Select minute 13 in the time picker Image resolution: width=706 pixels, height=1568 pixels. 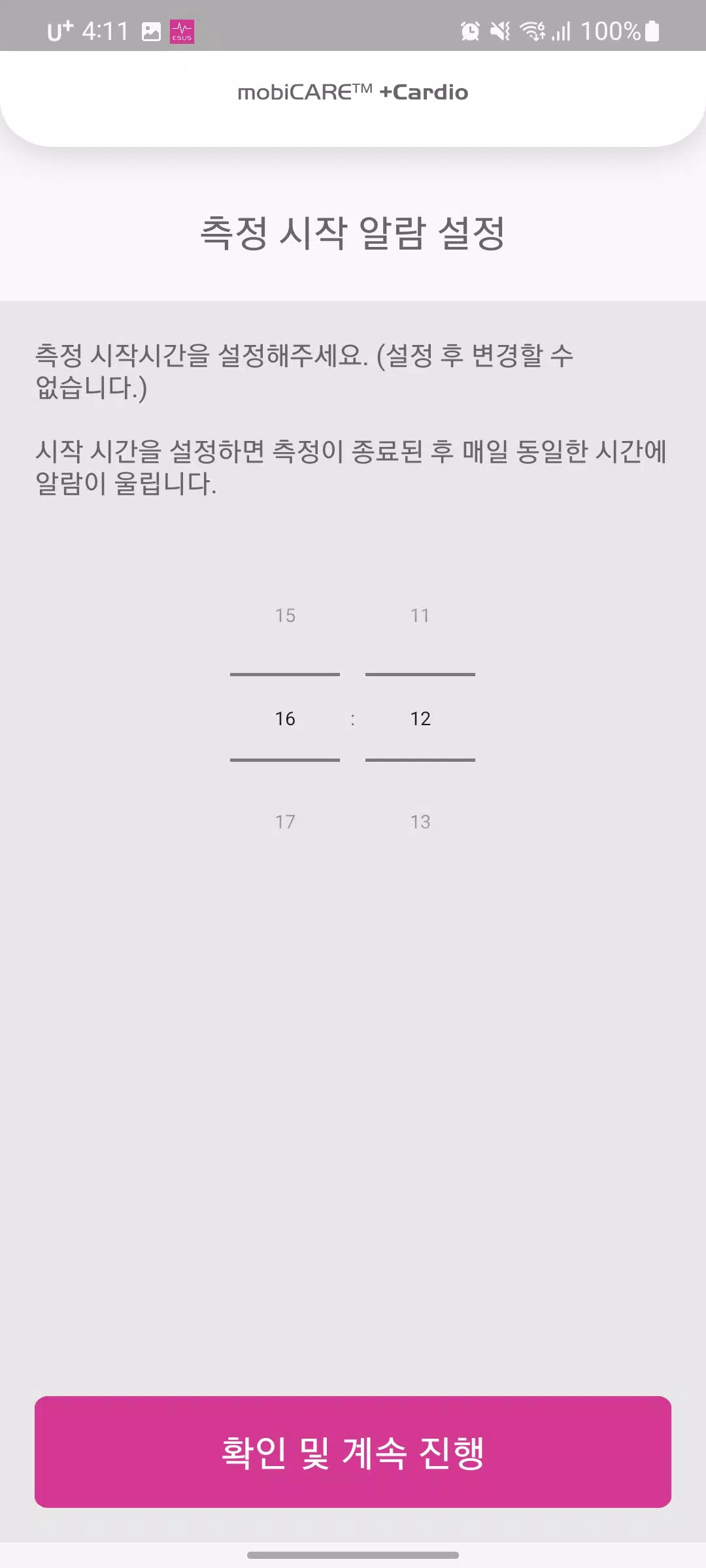click(x=420, y=822)
